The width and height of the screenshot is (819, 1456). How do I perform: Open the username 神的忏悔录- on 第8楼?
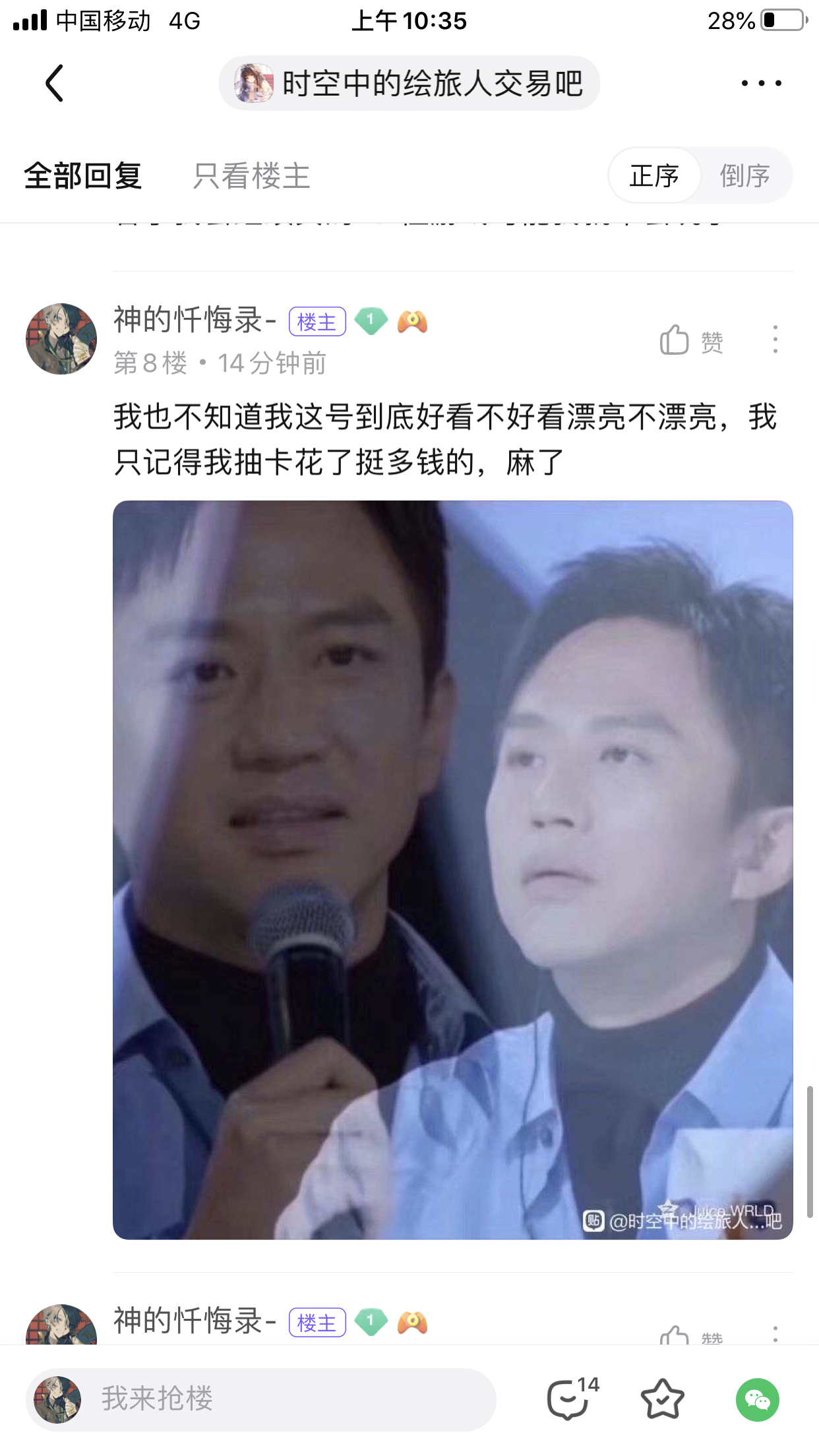tap(195, 320)
